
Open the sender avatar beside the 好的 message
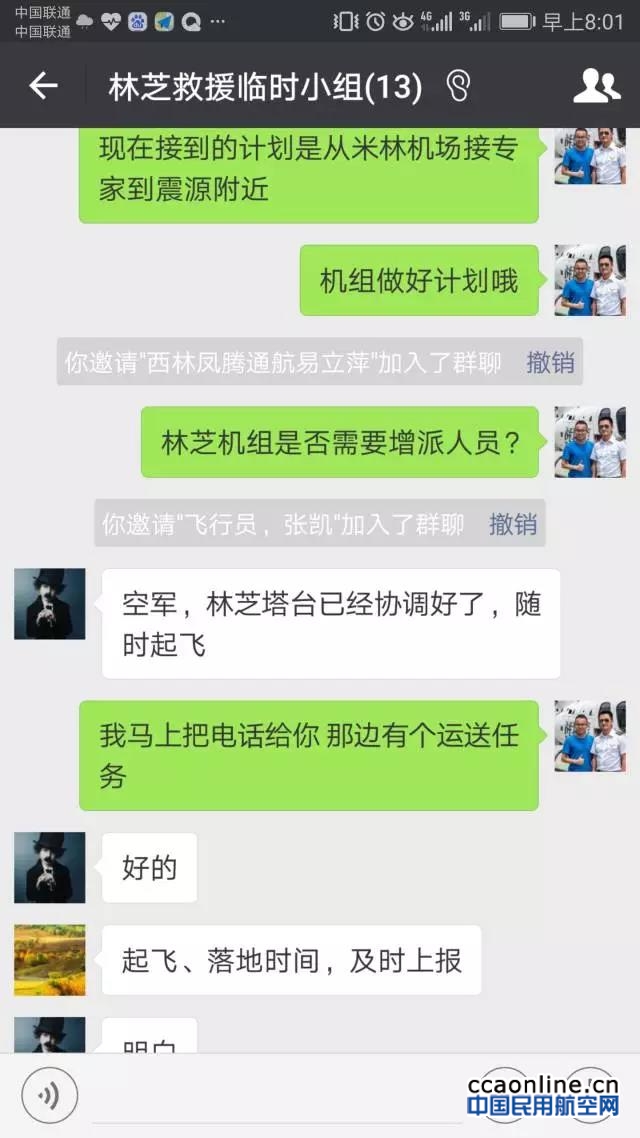49,867
